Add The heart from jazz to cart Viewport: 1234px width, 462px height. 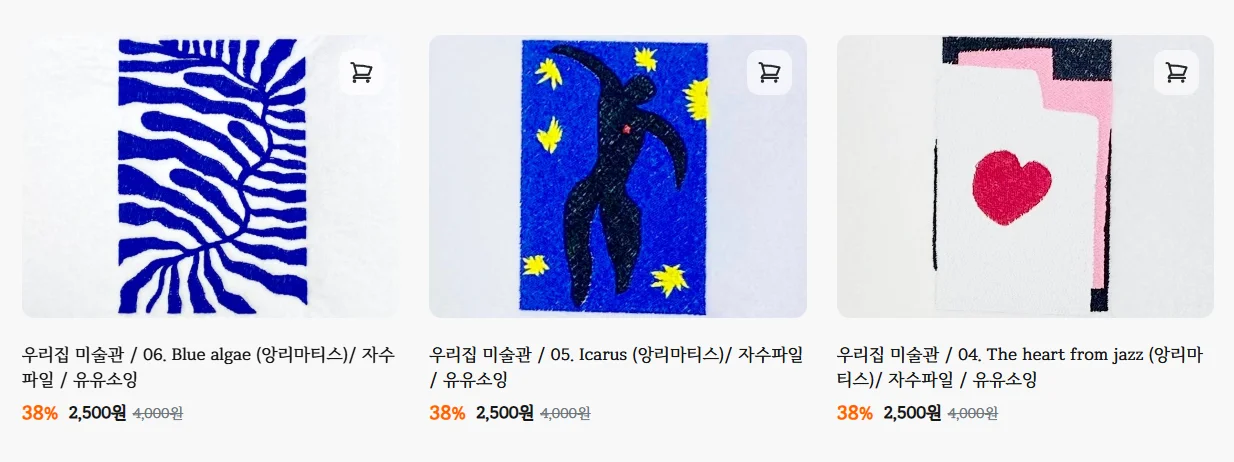(x=1176, y=73)
